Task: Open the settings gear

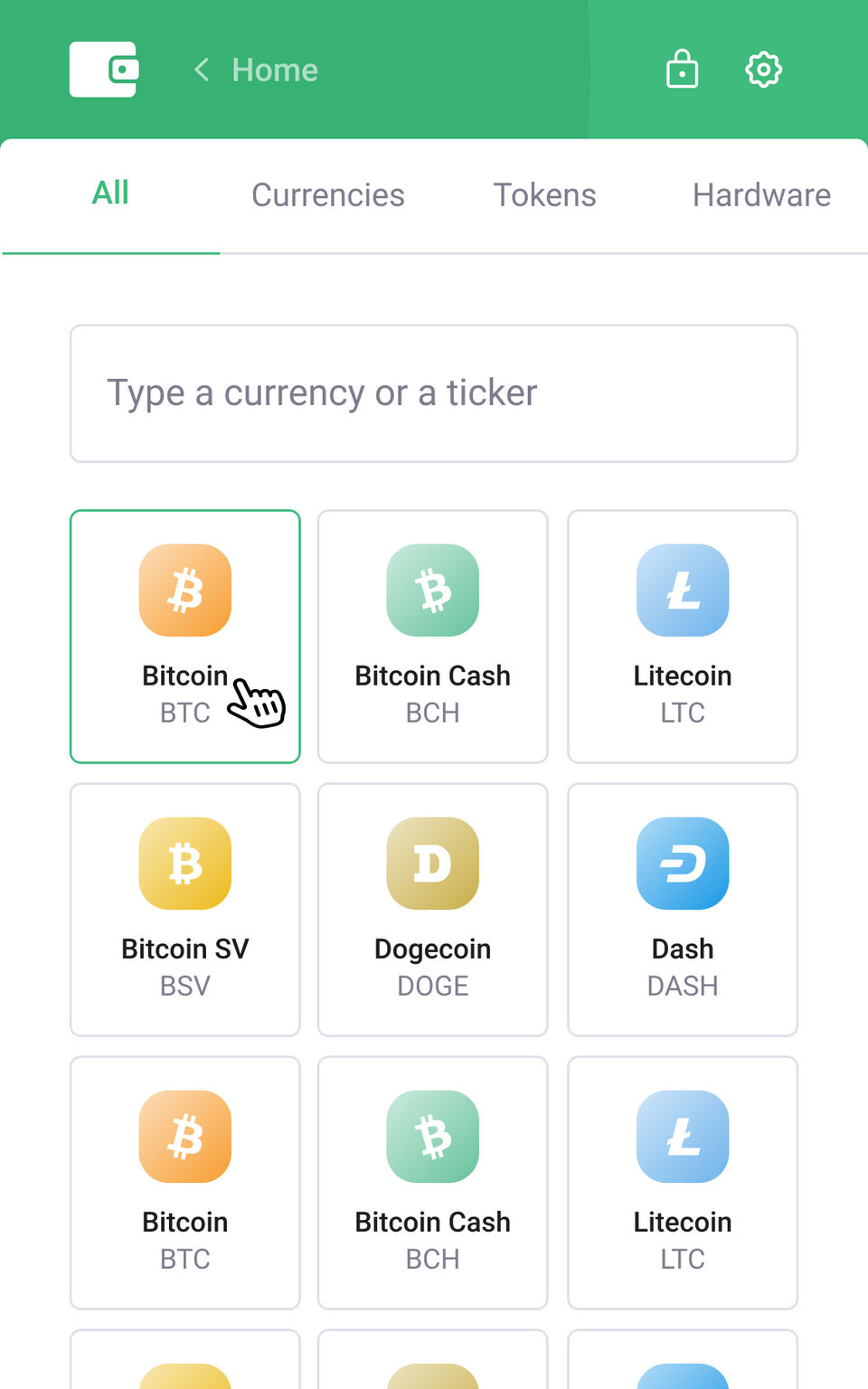Action: [763, 70]
